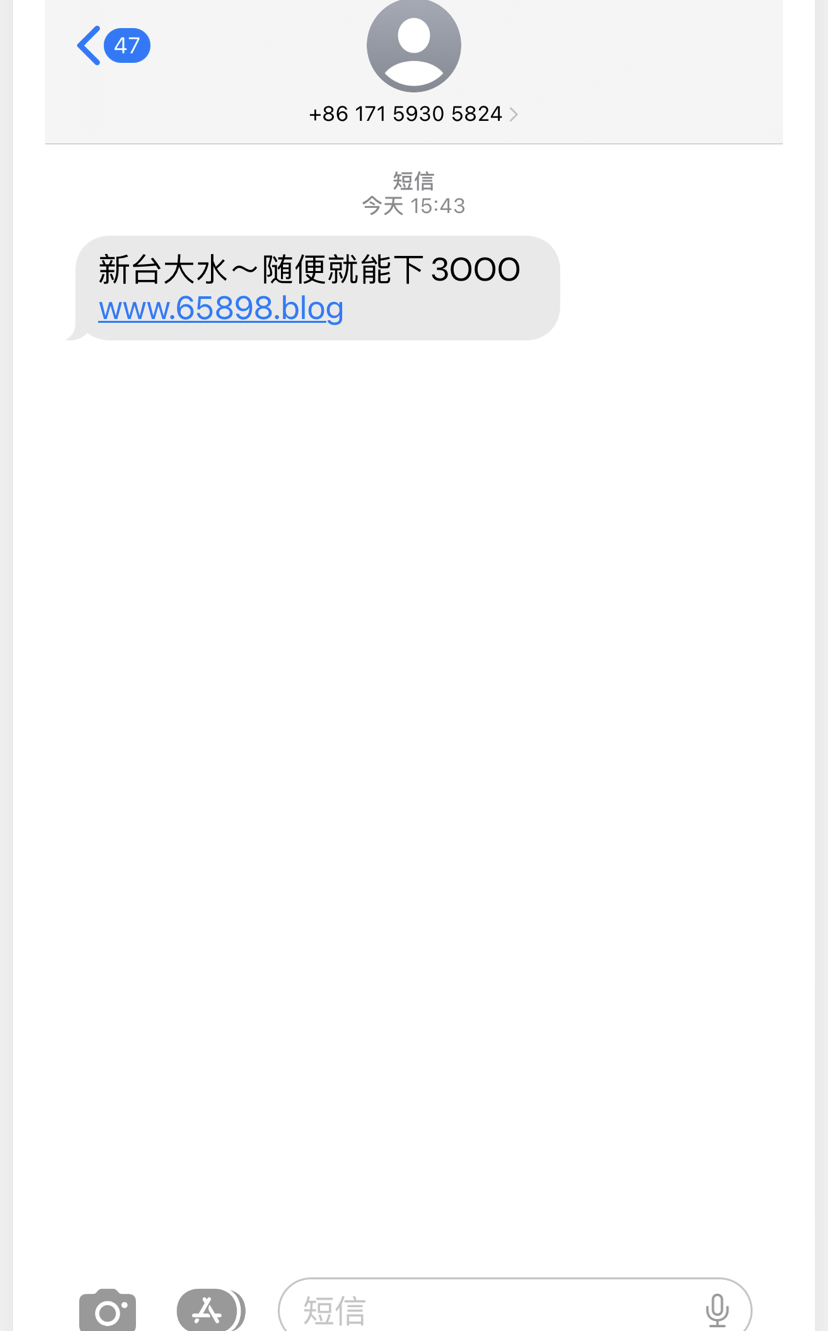828x1331 pixels.
Task: Go back to the message list
Action: tap(113, 46)
